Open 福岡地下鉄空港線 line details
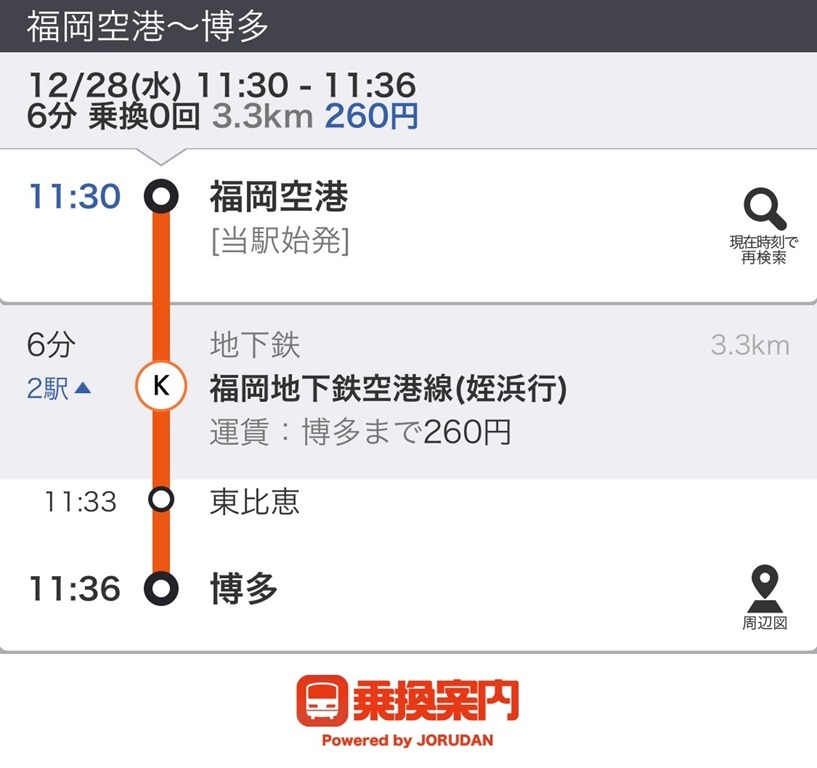817x768 pixels. coord(388,388)
